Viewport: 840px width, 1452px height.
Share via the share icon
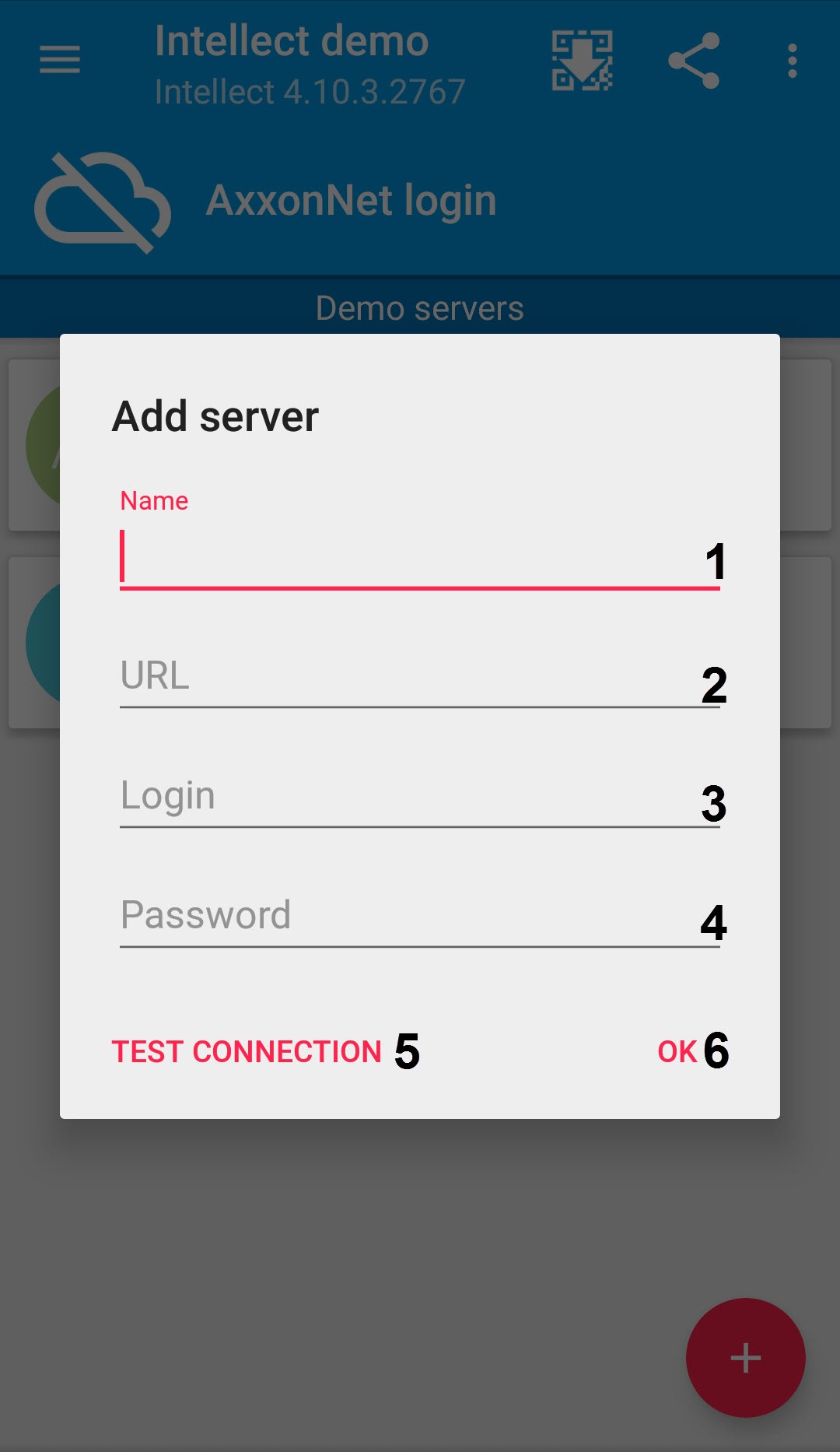pyautogui.click(x=694, y=60)
